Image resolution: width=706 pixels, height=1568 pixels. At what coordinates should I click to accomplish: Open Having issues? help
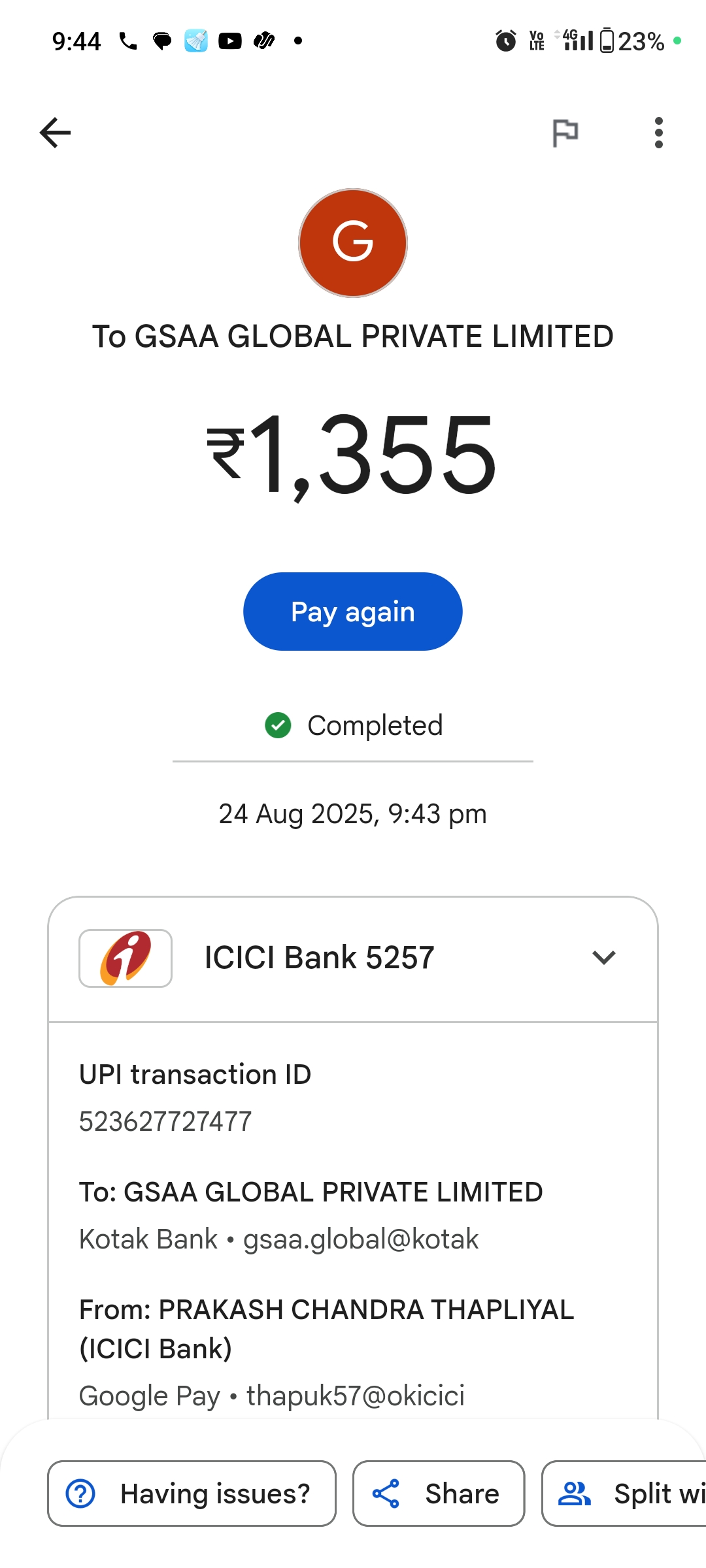point(192,1494)
